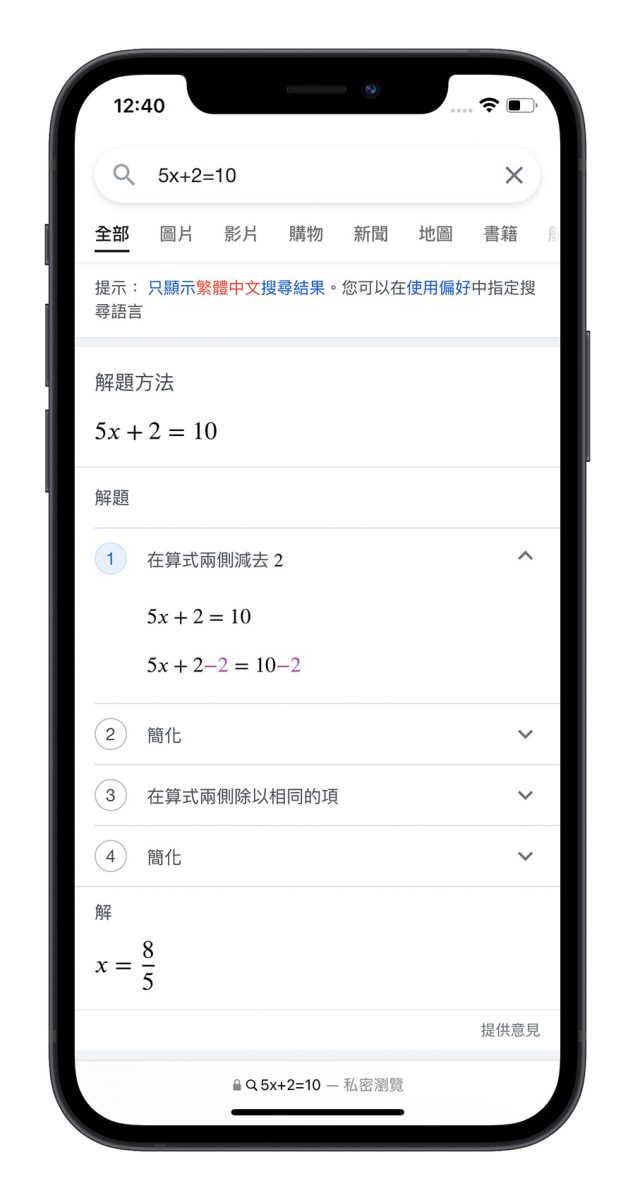Tap the bottom address bar showing 5x+2=10
The width and height of the screenshot is (635, 1200).
318,1085
